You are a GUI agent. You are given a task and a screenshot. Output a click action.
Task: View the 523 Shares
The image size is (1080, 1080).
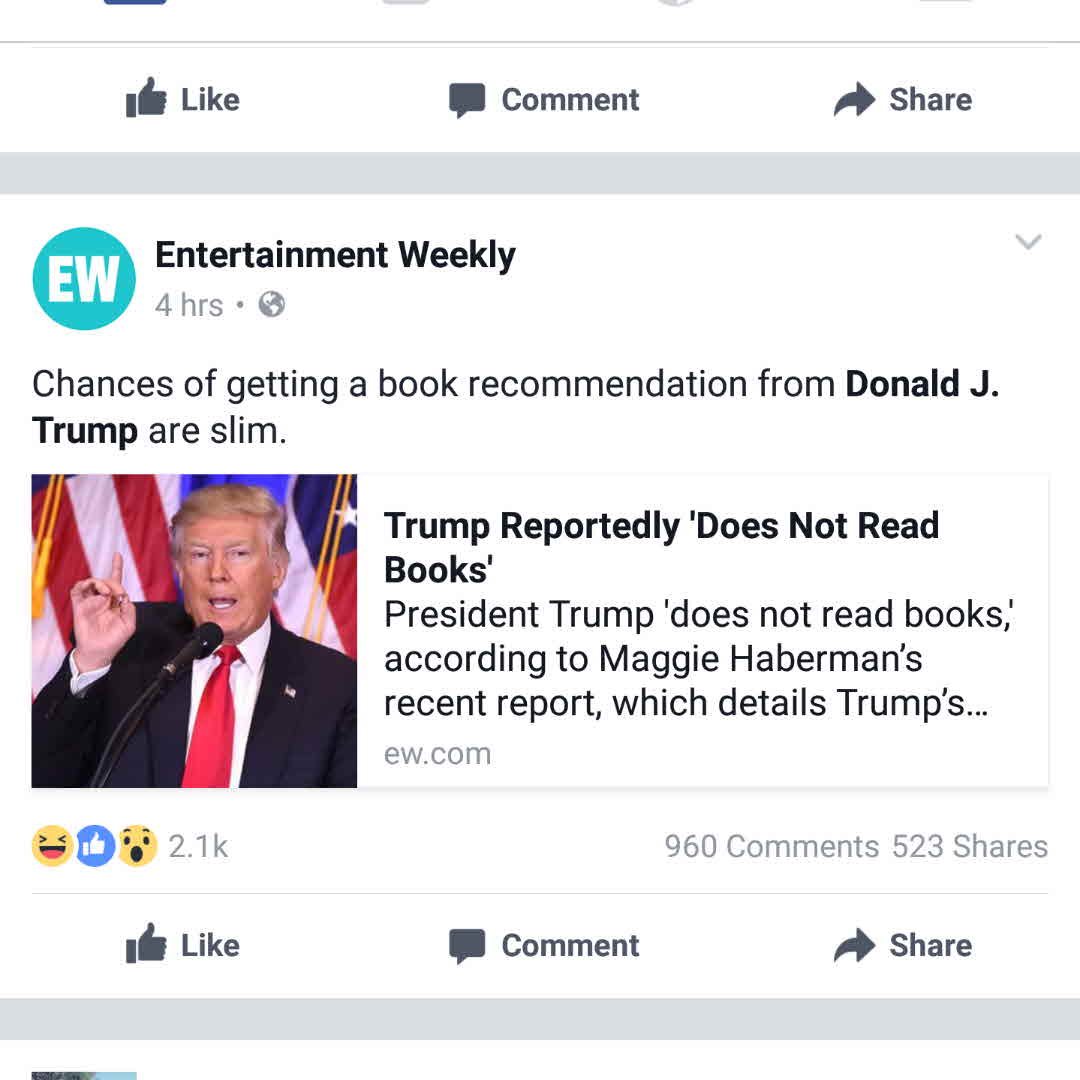pyautogui.click(x=969, y=847)
